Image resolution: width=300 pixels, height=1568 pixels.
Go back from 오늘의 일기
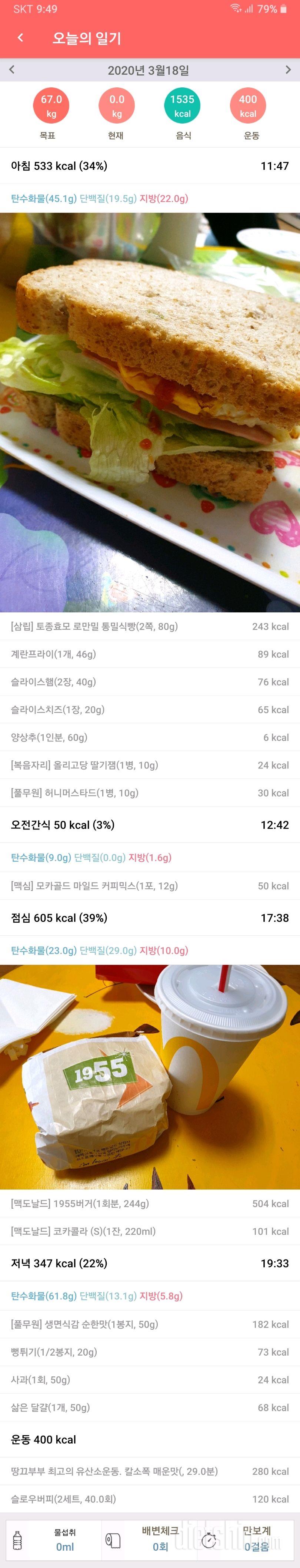click(x=20, y=38)
